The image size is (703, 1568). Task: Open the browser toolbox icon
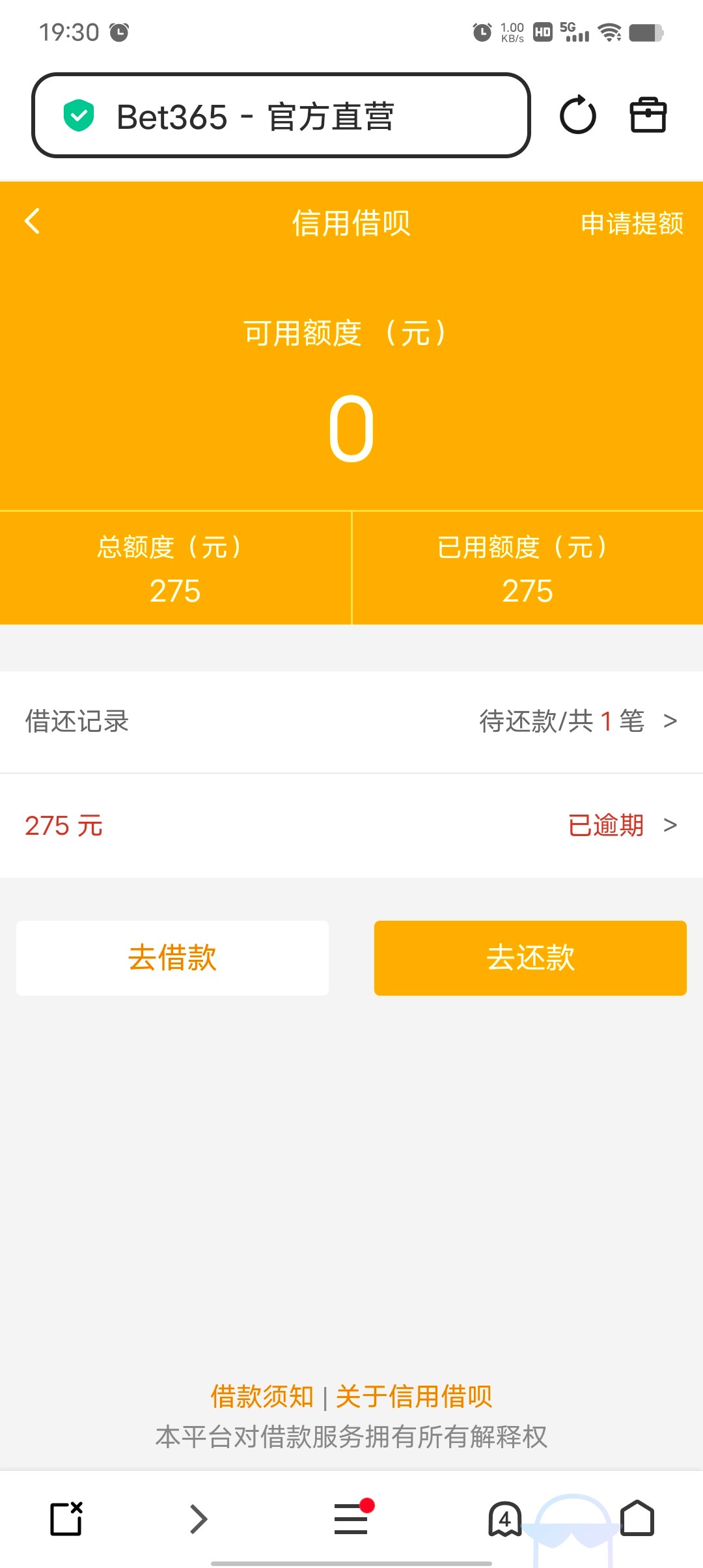(648, 116)
